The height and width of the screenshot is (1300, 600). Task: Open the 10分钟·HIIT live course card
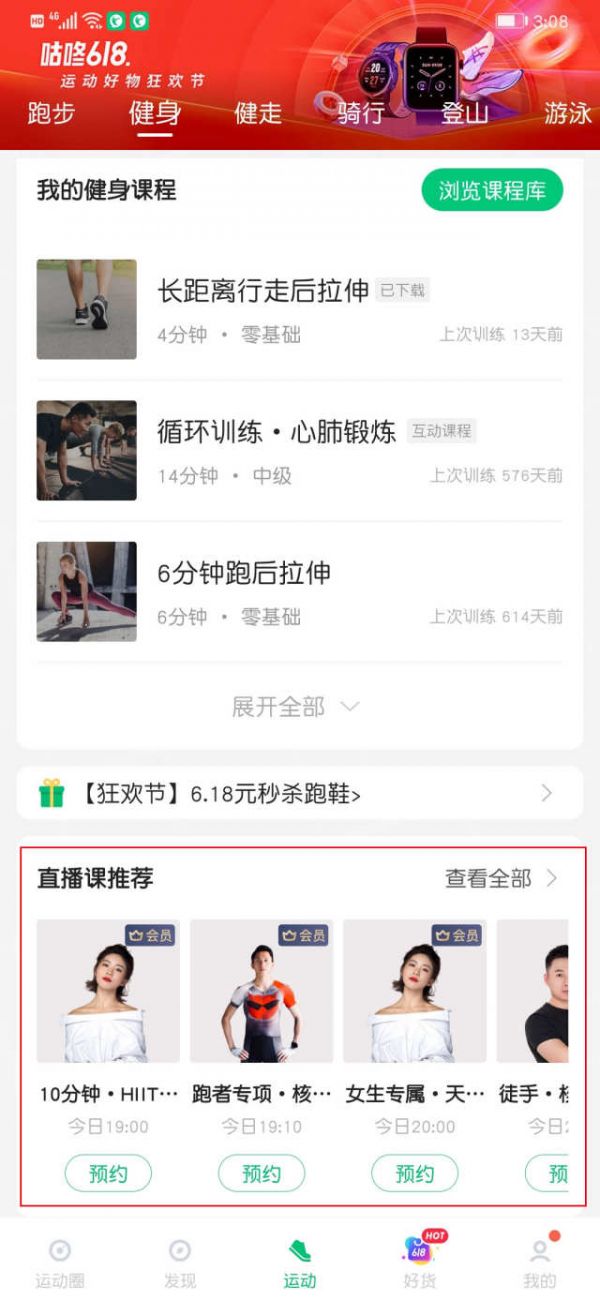[x=108, y=991]
